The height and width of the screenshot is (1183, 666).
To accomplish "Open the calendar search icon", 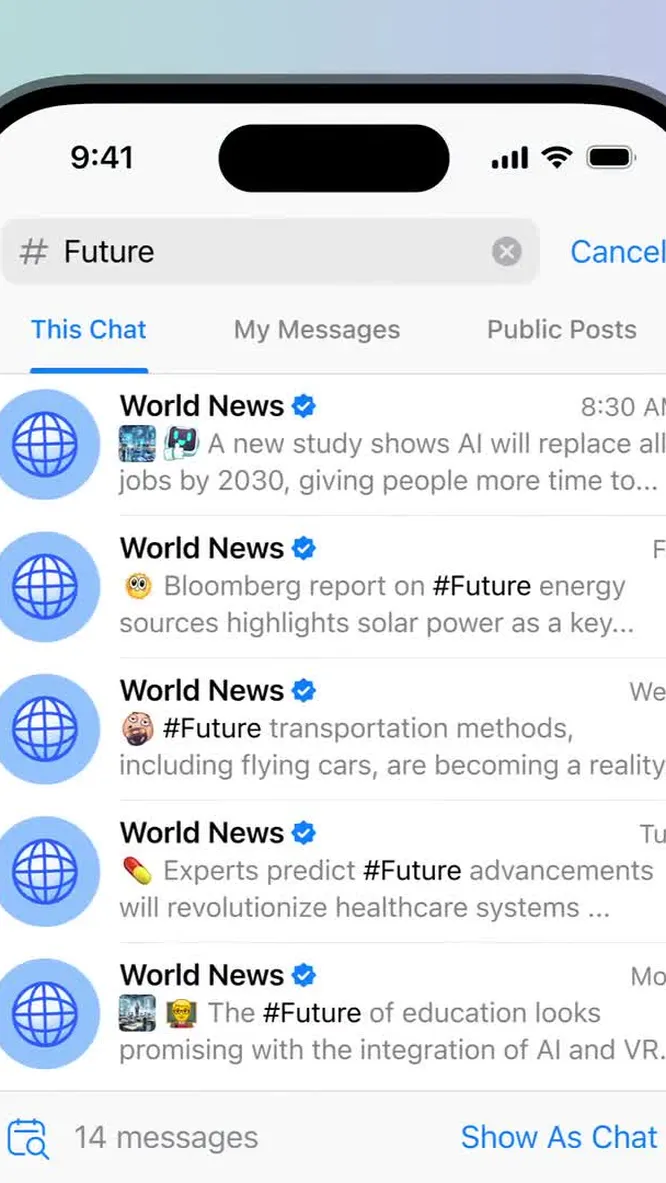I will [27, 1138].
